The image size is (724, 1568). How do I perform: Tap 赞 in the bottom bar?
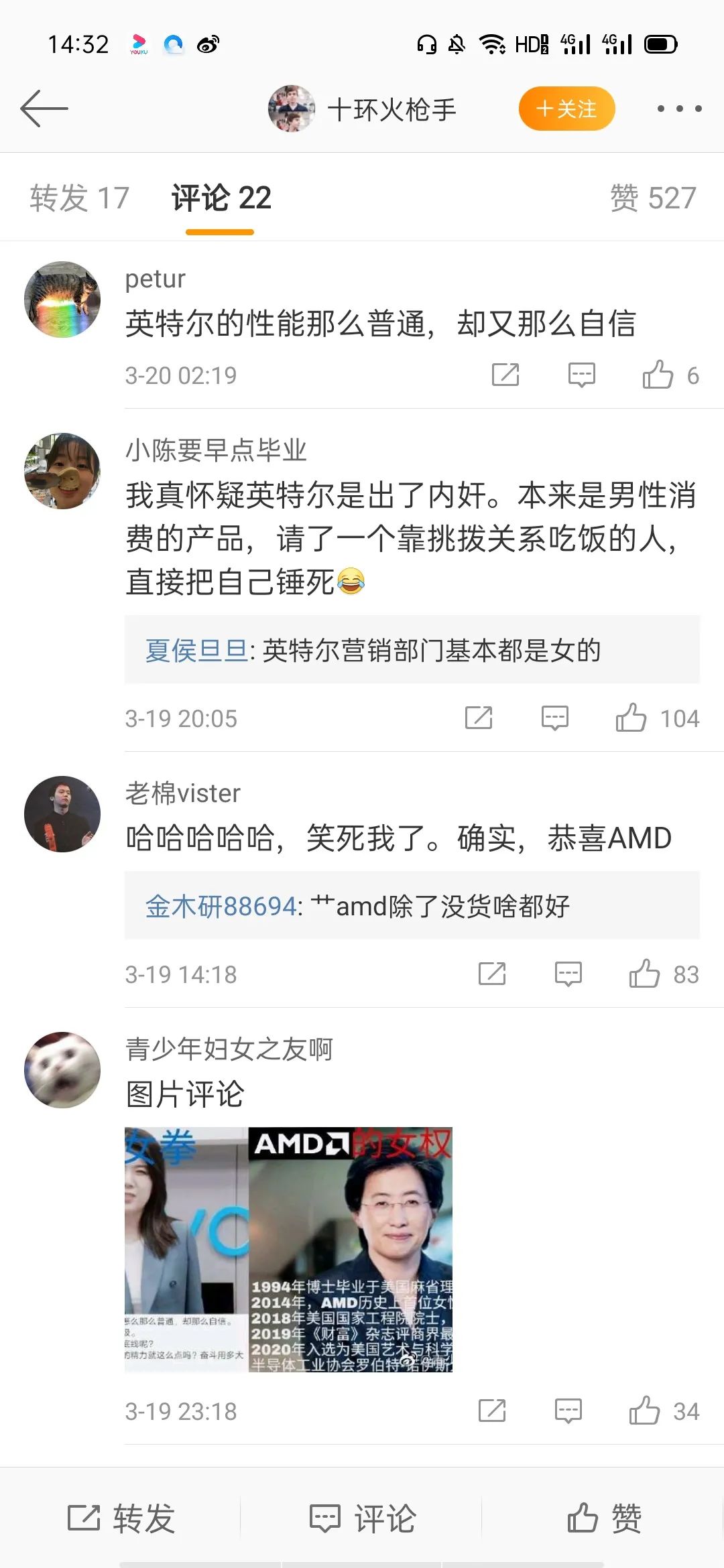604,1518
